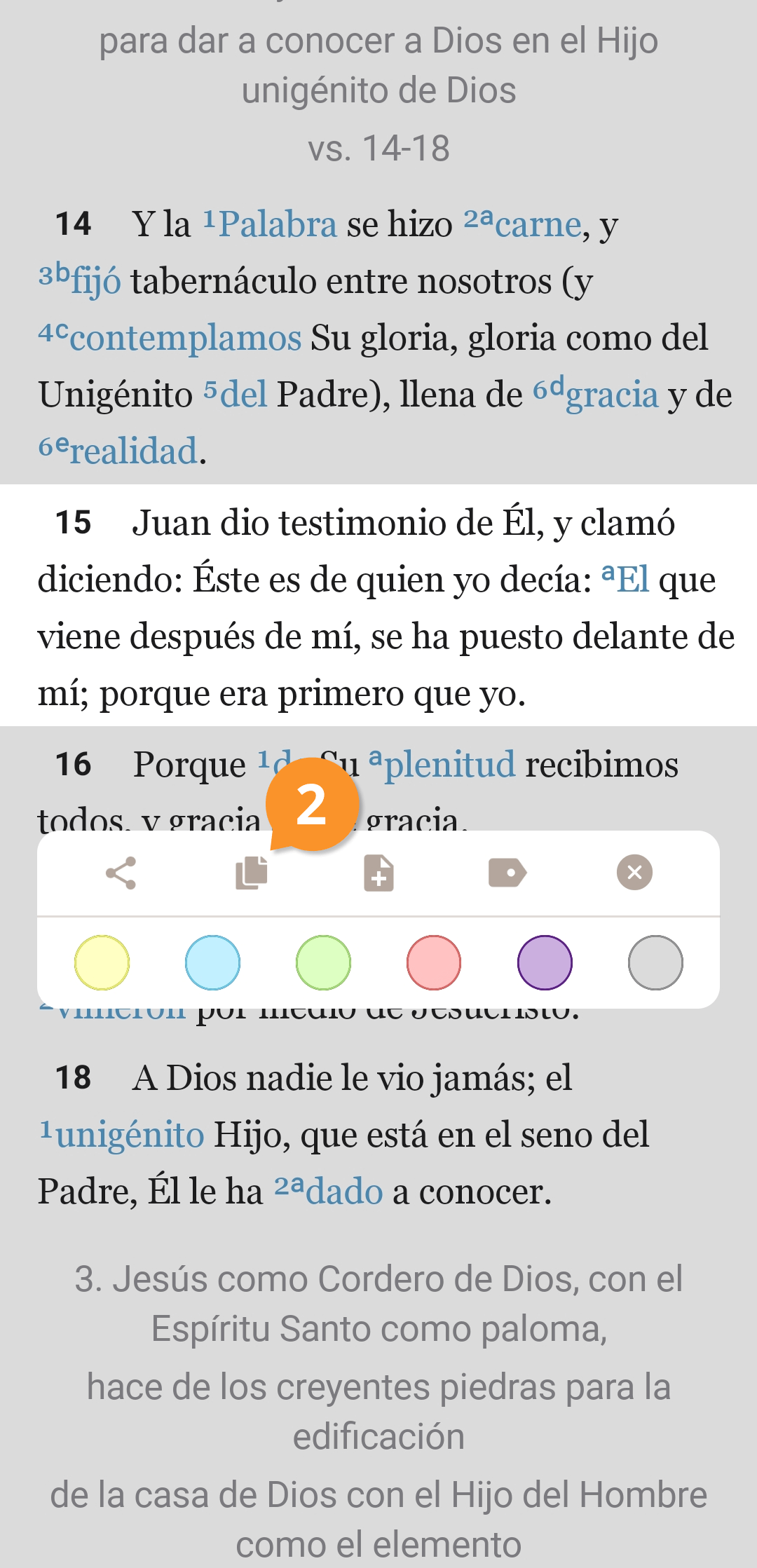The image size is (757, 1568).
Task: Open the footnote on 'unigénito' in verse 18
Action: [x=130, y=1135]
